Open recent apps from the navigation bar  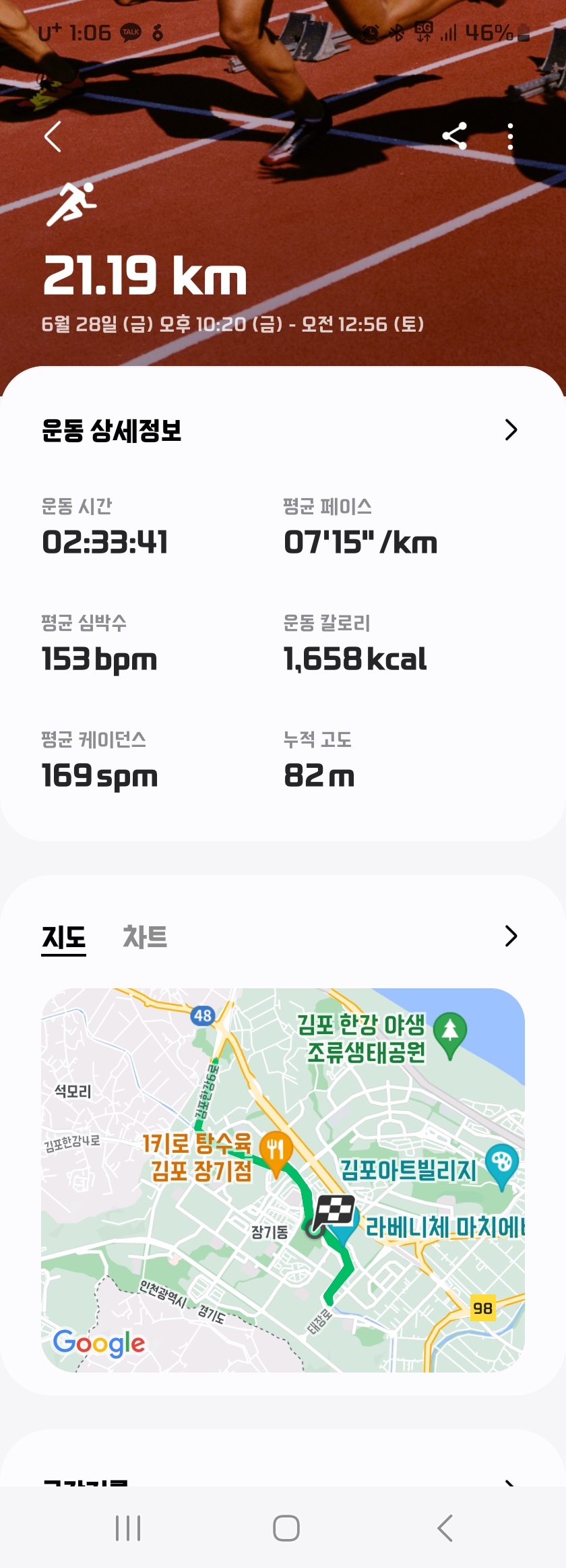pyautogui.click(x=128, y=1528)
